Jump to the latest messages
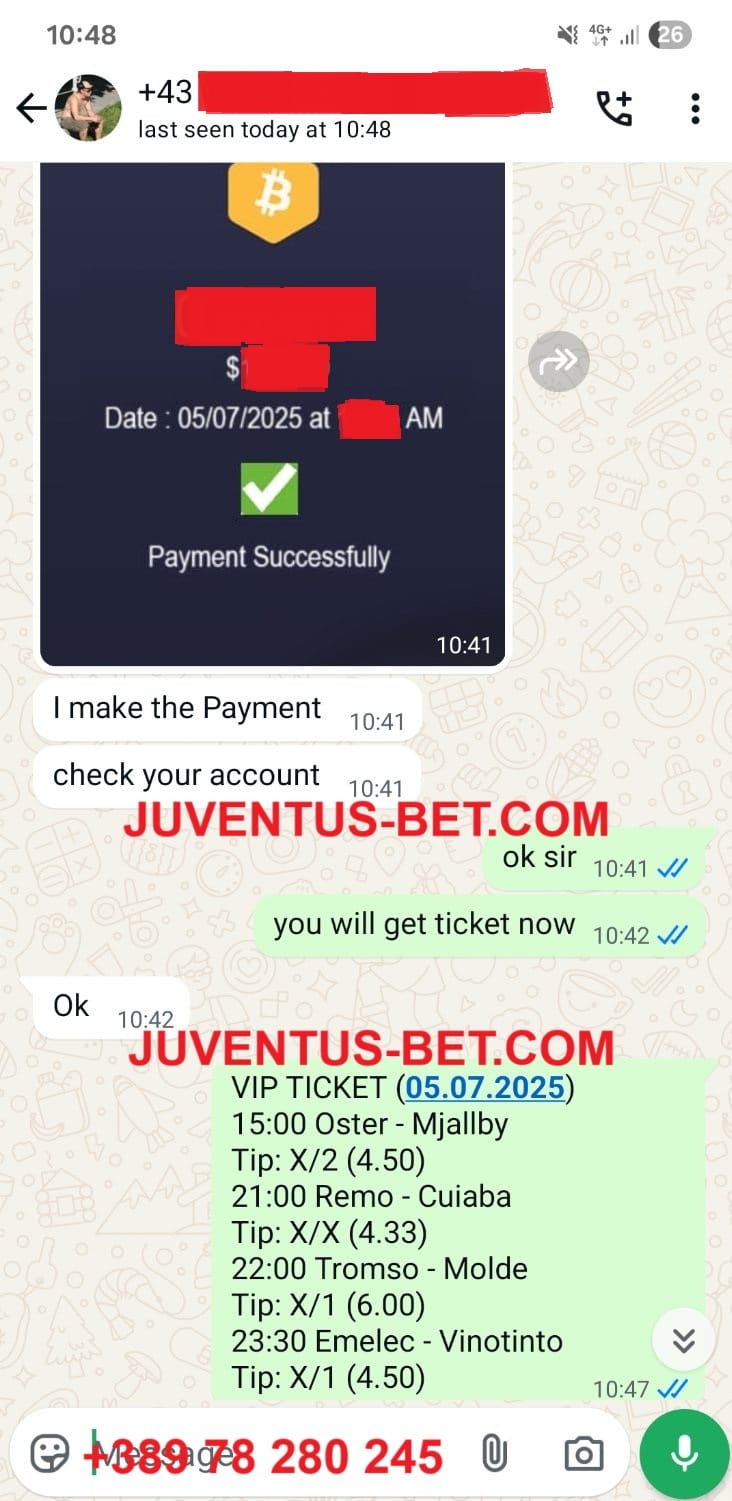The height and width of the screenshot is (1501, 732). (684, 1340)
